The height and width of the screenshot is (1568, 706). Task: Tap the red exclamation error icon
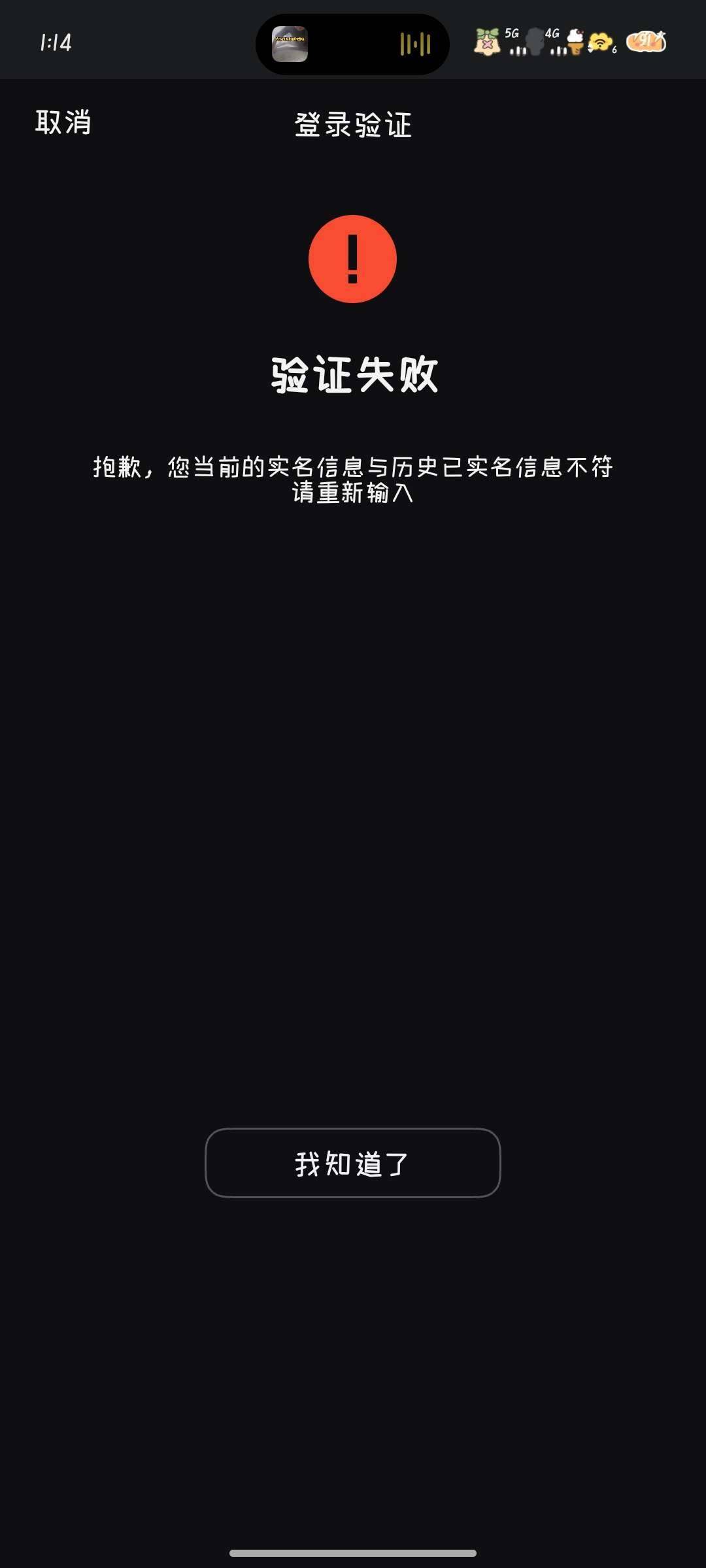click(353, 259)
